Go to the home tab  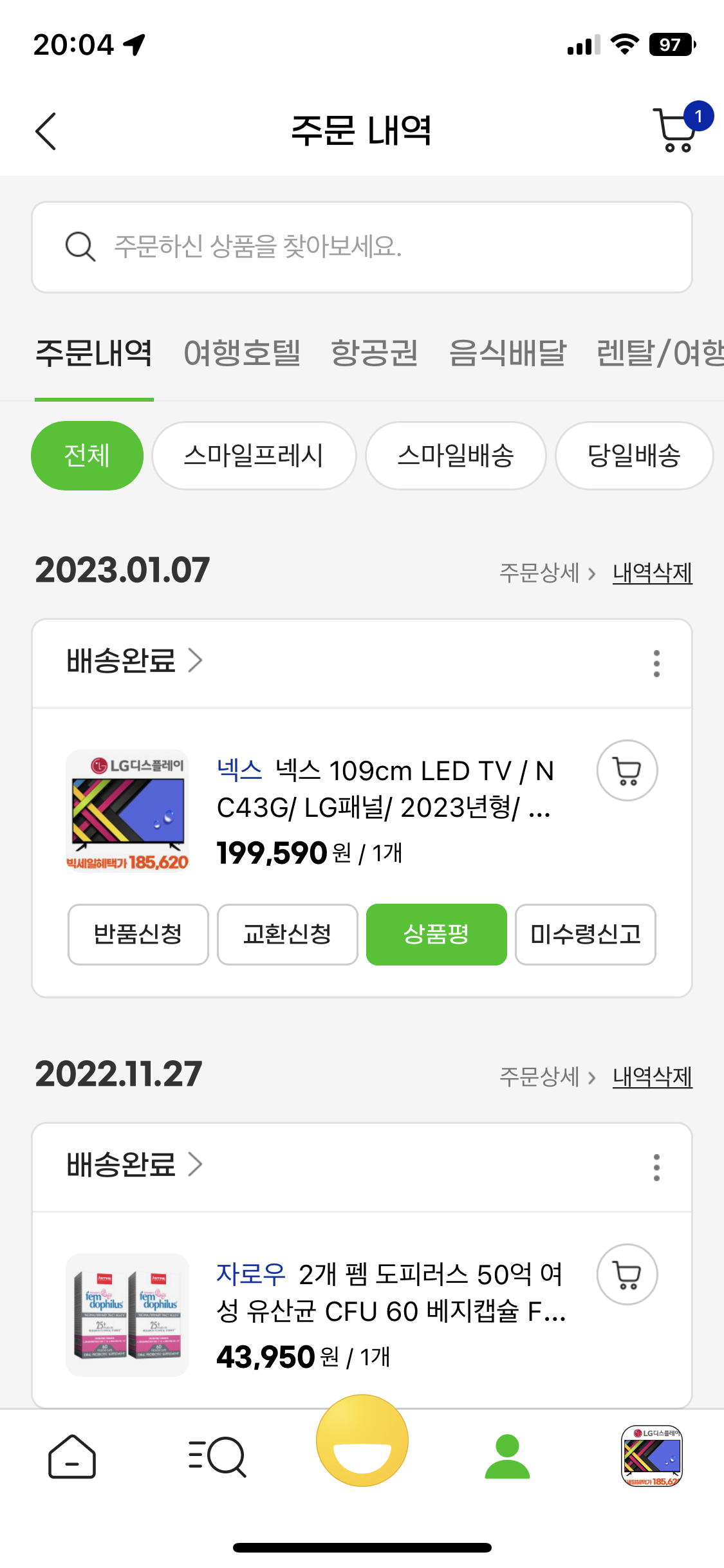pos(72,1456)
